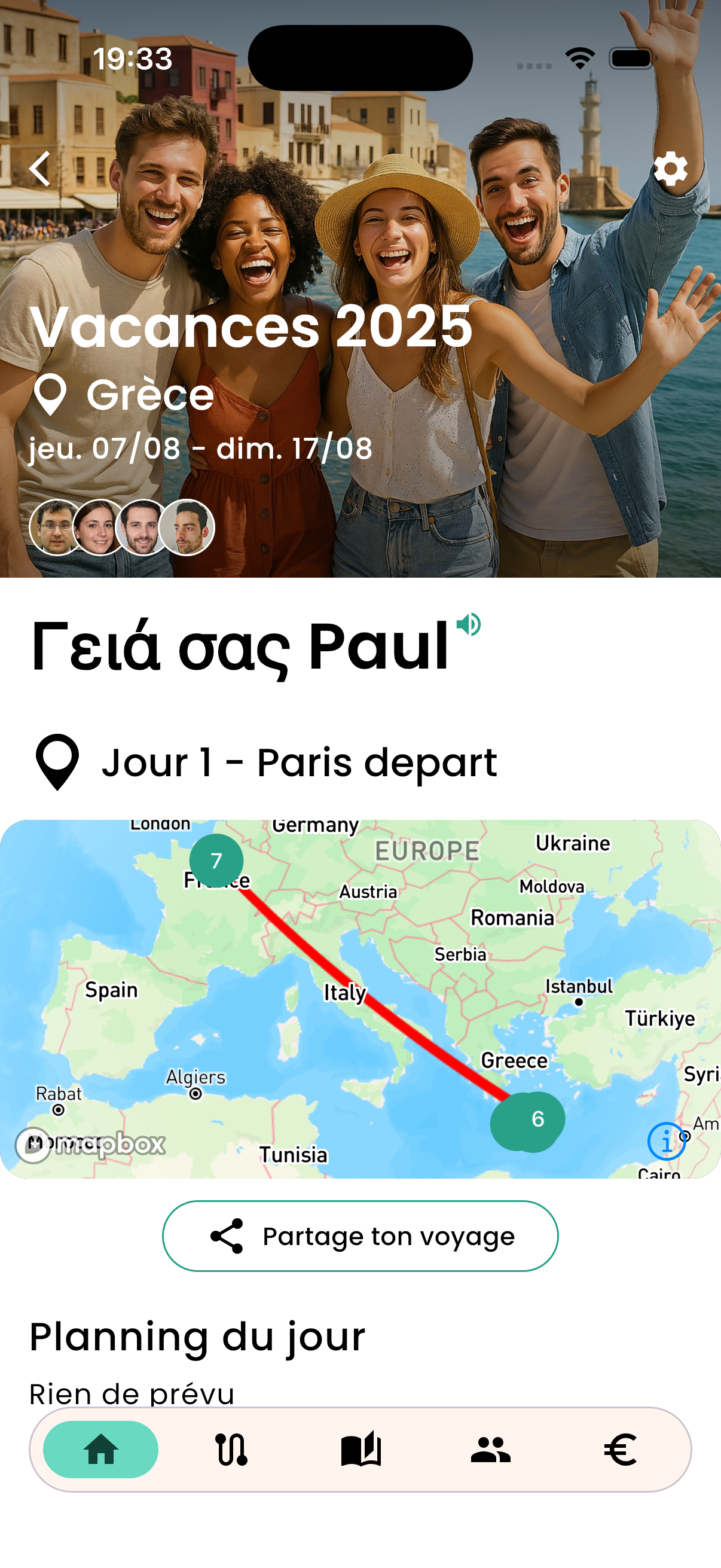This screenshot has width=721, height=1568.
Task: Show the map attribution info icon
Action: tap(665, 1141)
